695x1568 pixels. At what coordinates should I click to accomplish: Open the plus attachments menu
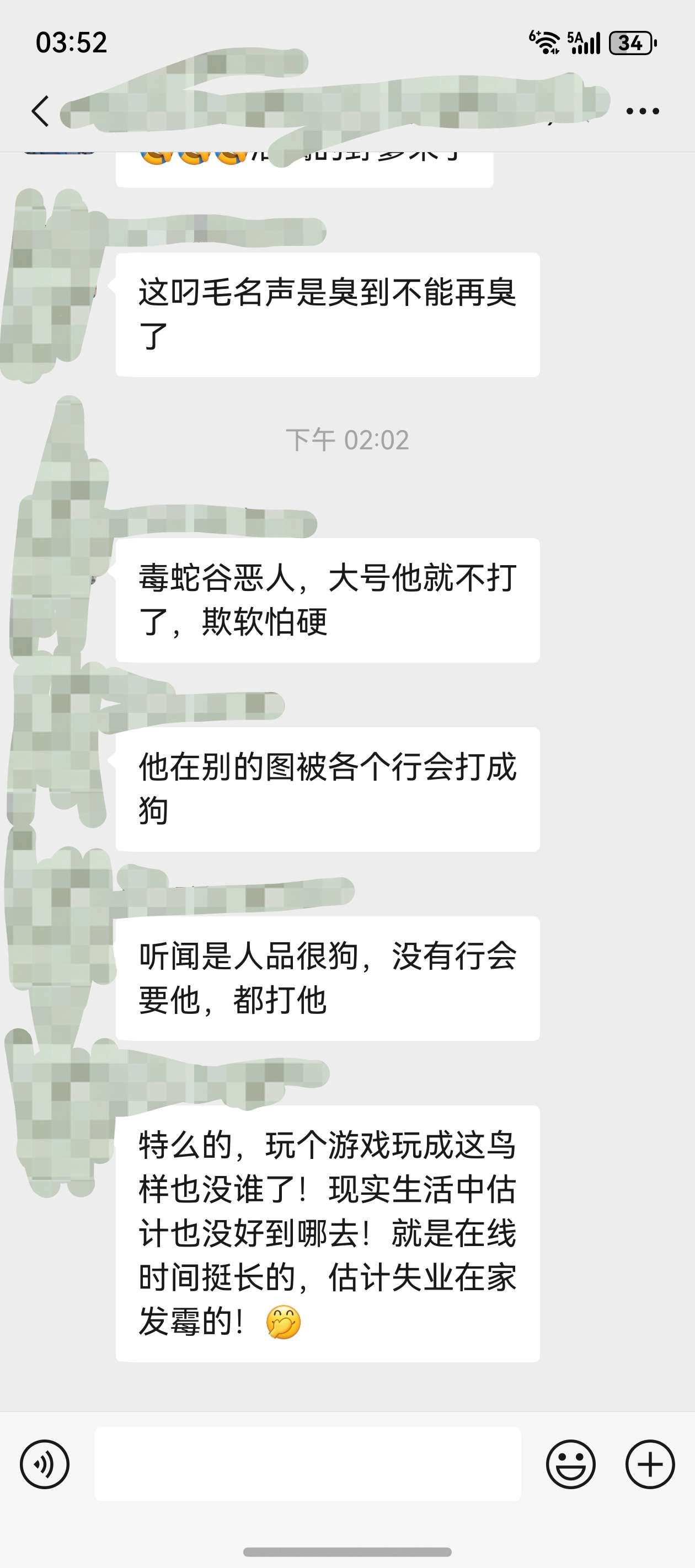pos(650,1464)
